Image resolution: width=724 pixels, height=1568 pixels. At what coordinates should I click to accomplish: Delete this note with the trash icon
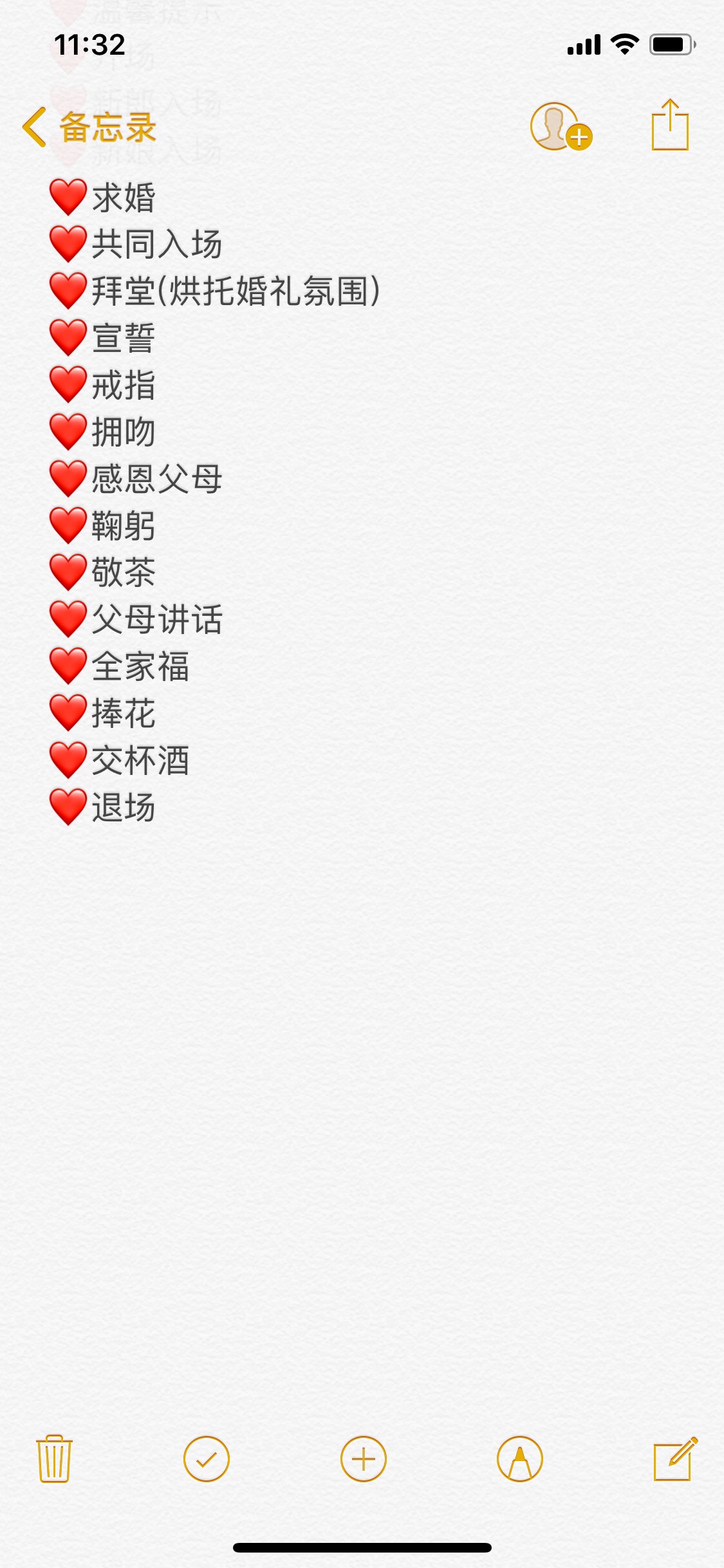(55, 1459)
